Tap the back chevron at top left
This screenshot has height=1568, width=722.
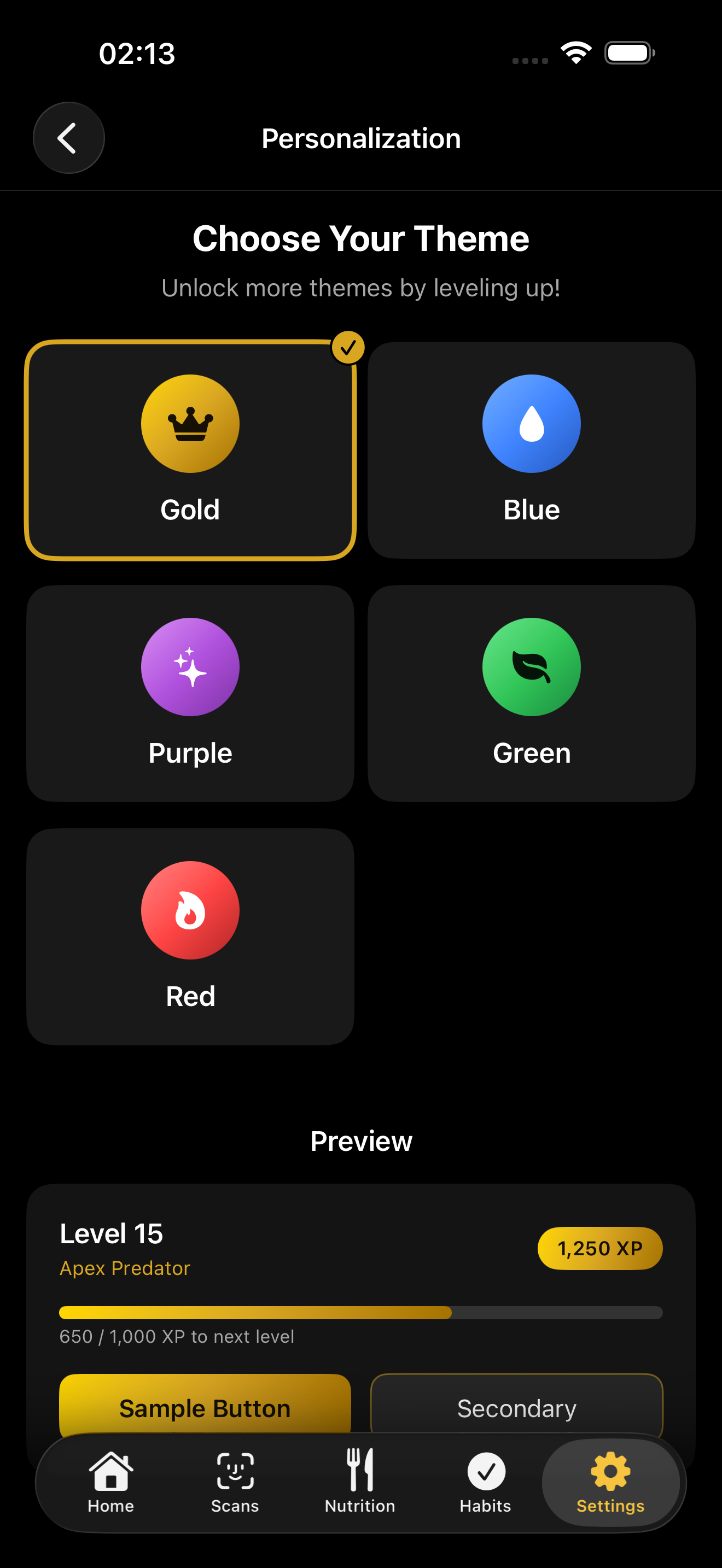69,138
